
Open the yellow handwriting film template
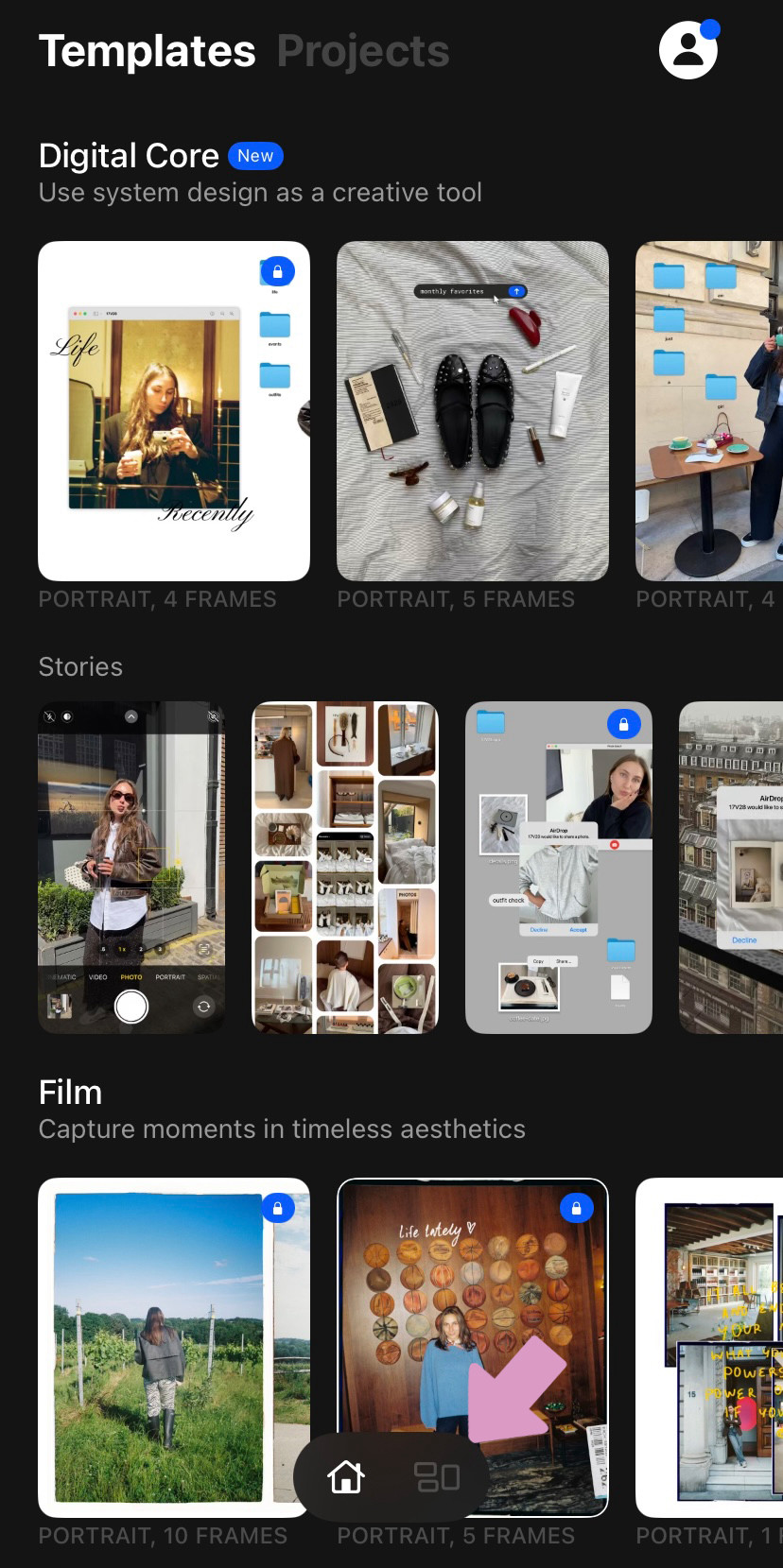709,1347
